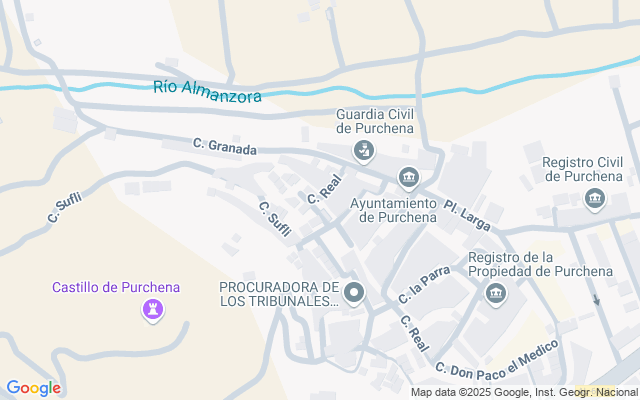Select the Ayuntamiento de Purchena marker
This screenshot has width=640, height=400.
point(408,179)
